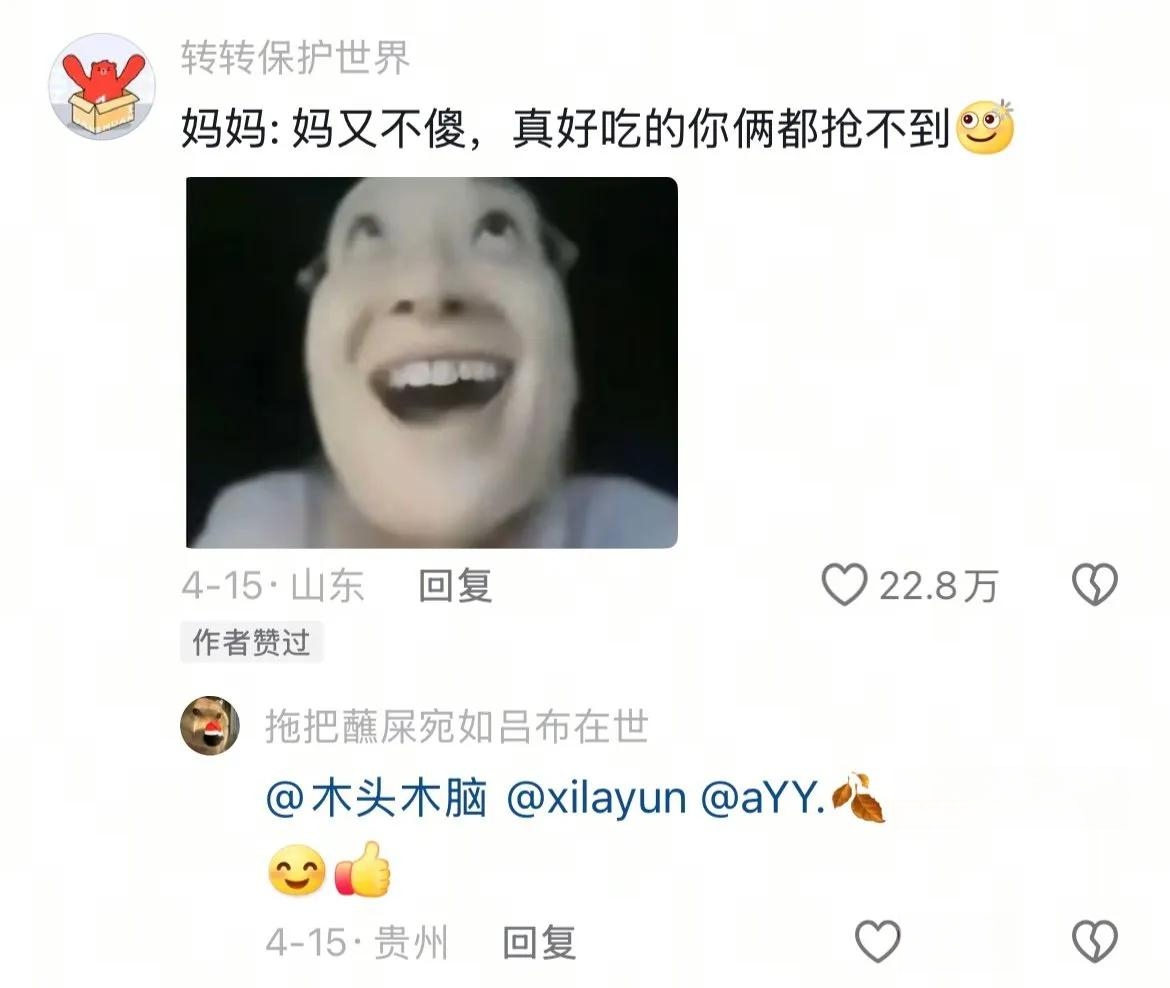Dislike 转转保护世界's comment

(1094, 585)
